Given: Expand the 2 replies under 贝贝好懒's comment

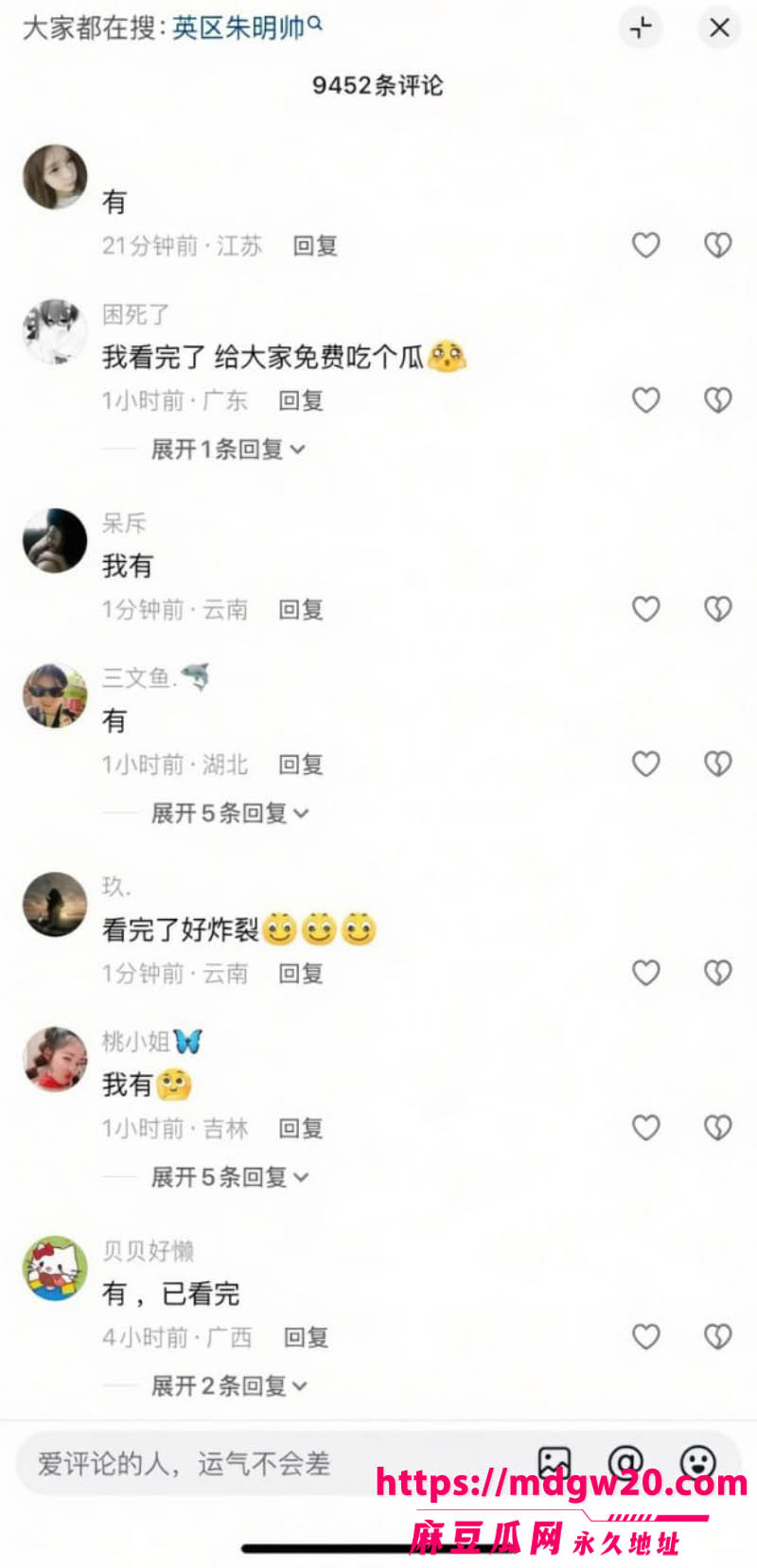Looking at the screenshot, I should tap(229, 1386).
